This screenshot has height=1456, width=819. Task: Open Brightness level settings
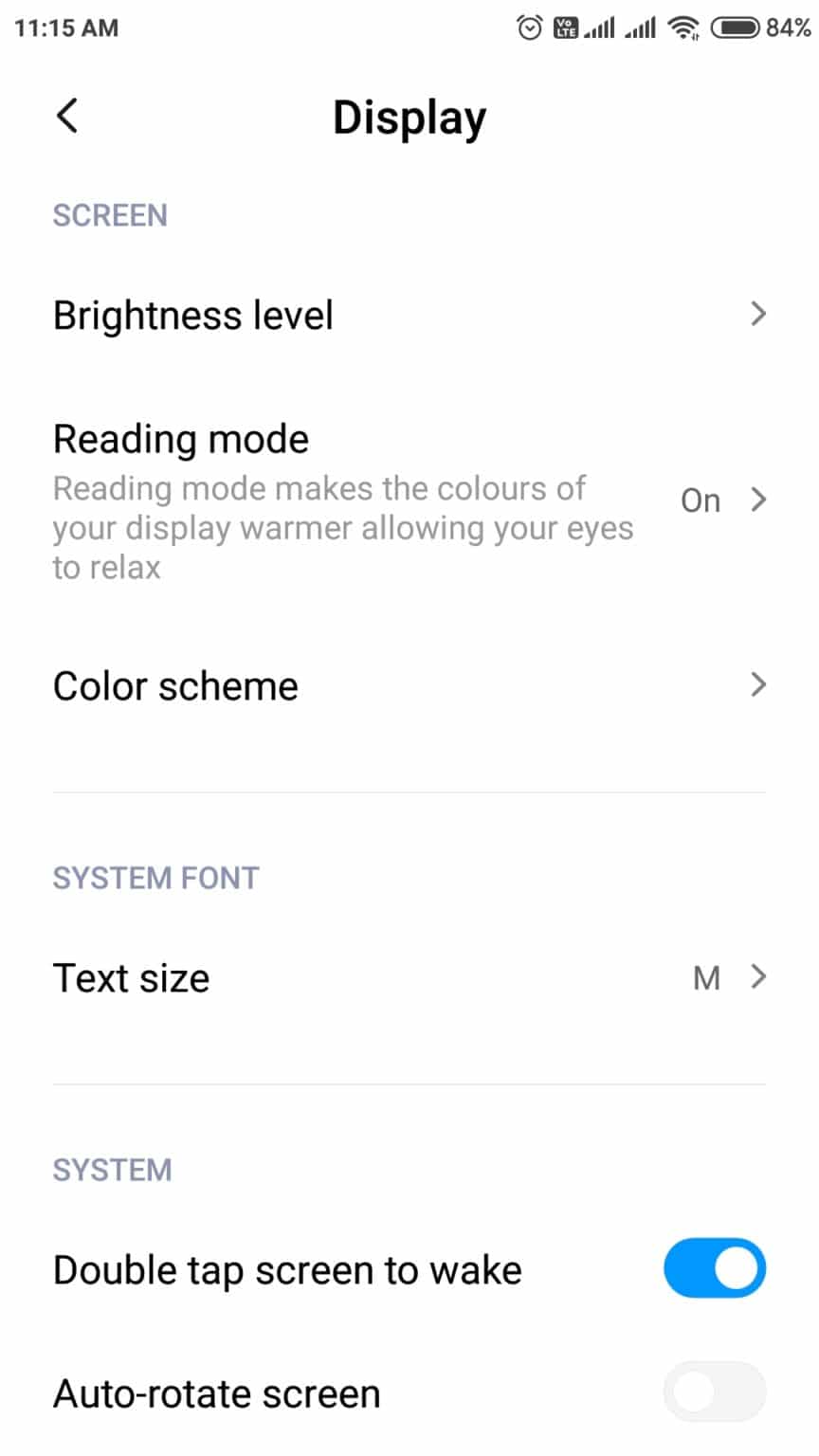point(409,315)
